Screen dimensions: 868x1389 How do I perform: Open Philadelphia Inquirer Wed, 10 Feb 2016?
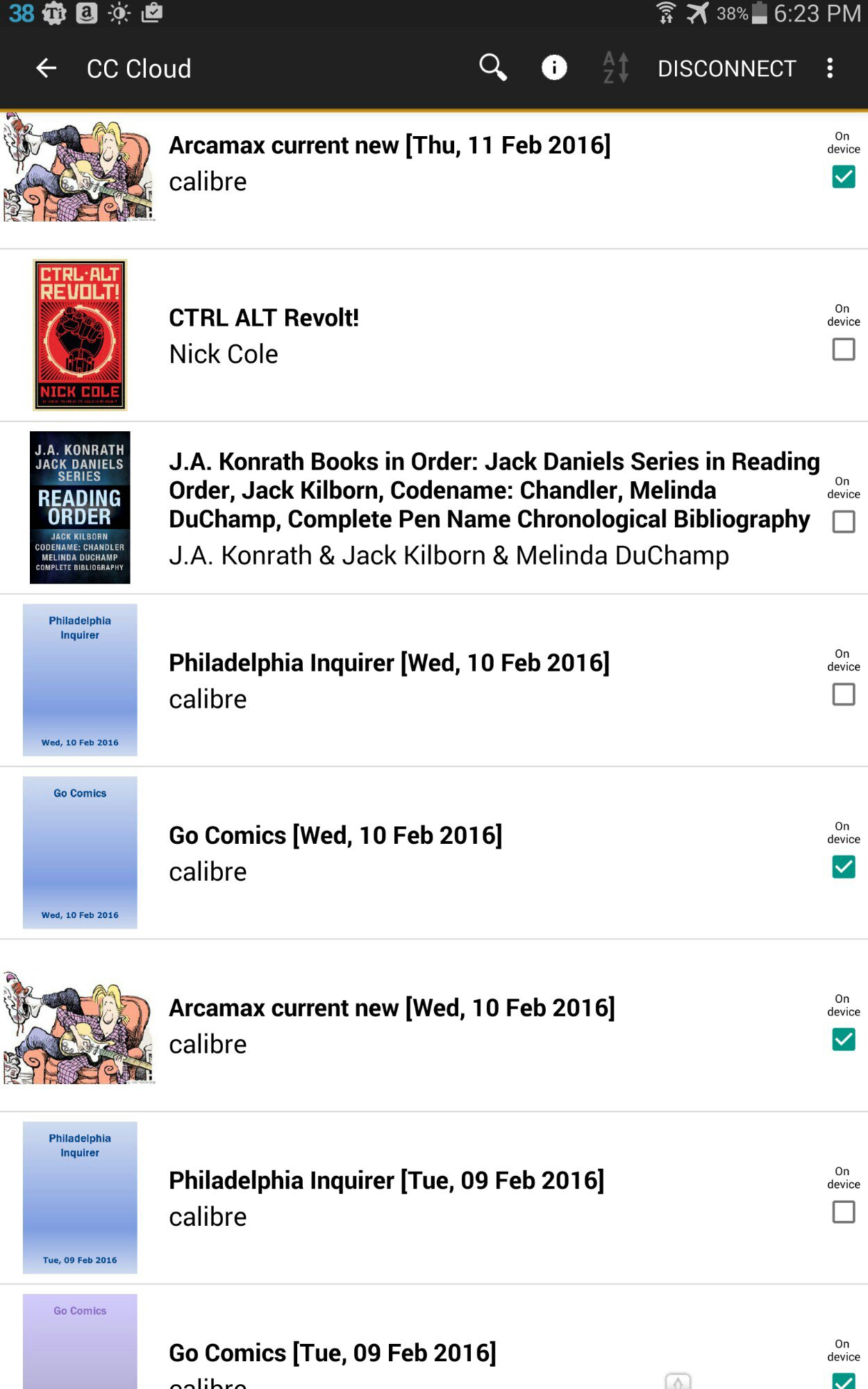coord(389,681)
